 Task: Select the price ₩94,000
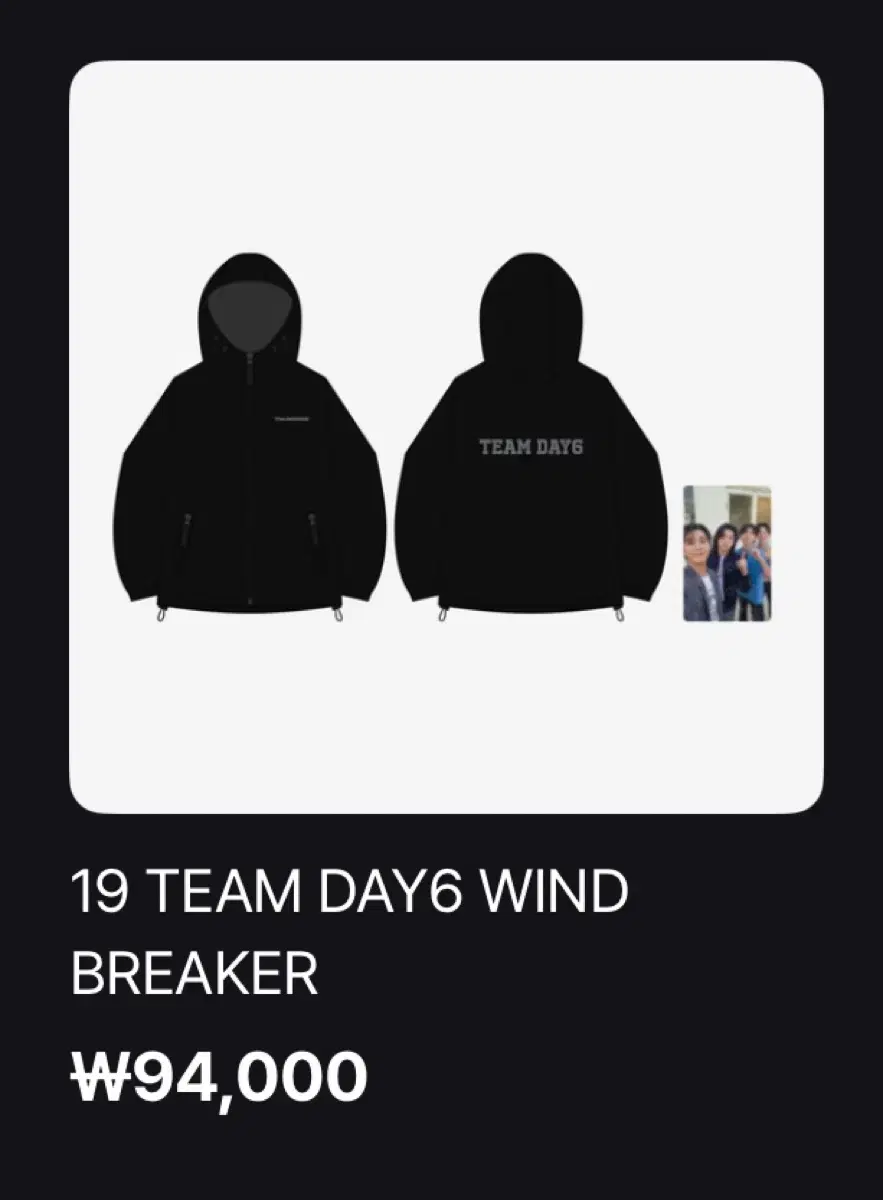pos(220,1075)
